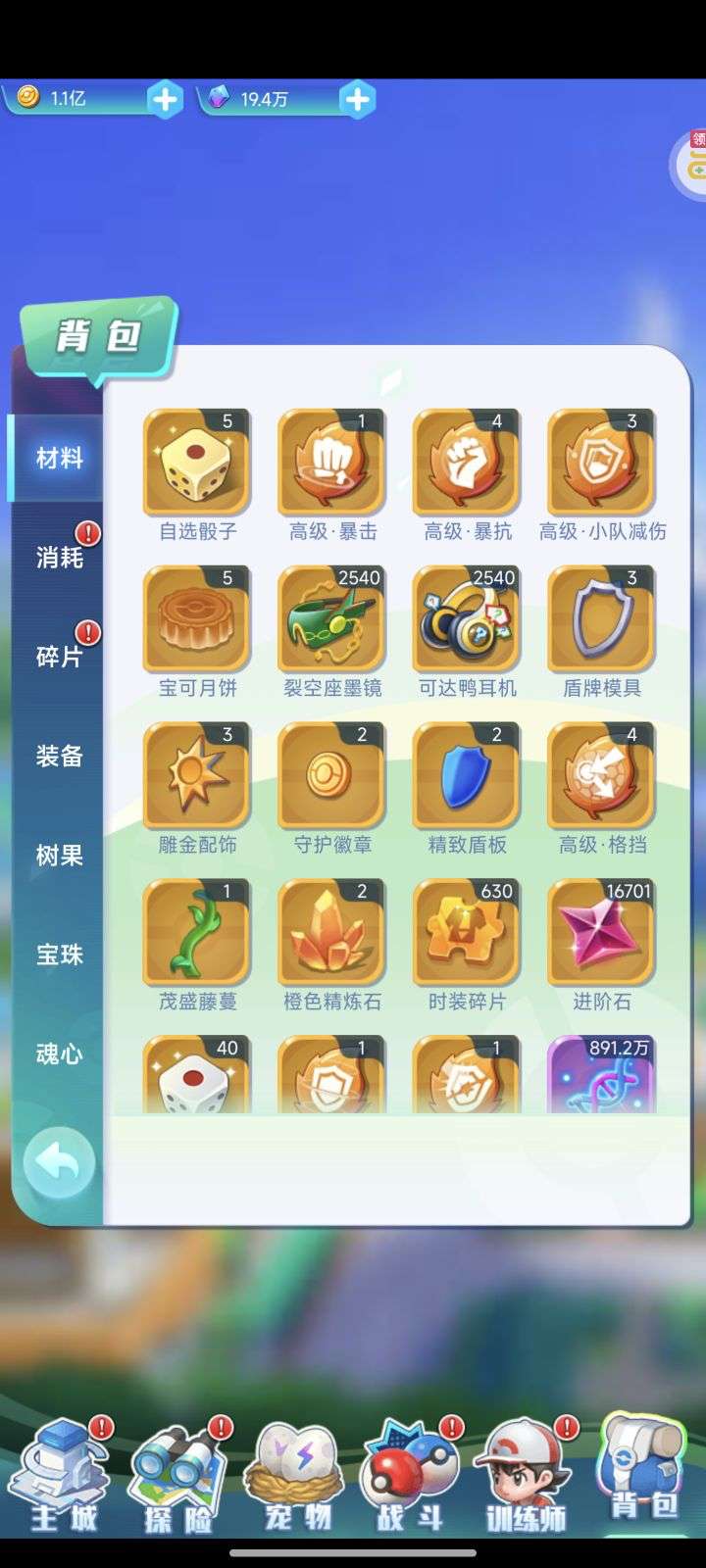706x1568 pixels.
Task: View the 裂空座墨镜 item details
Action: [331, 619]
